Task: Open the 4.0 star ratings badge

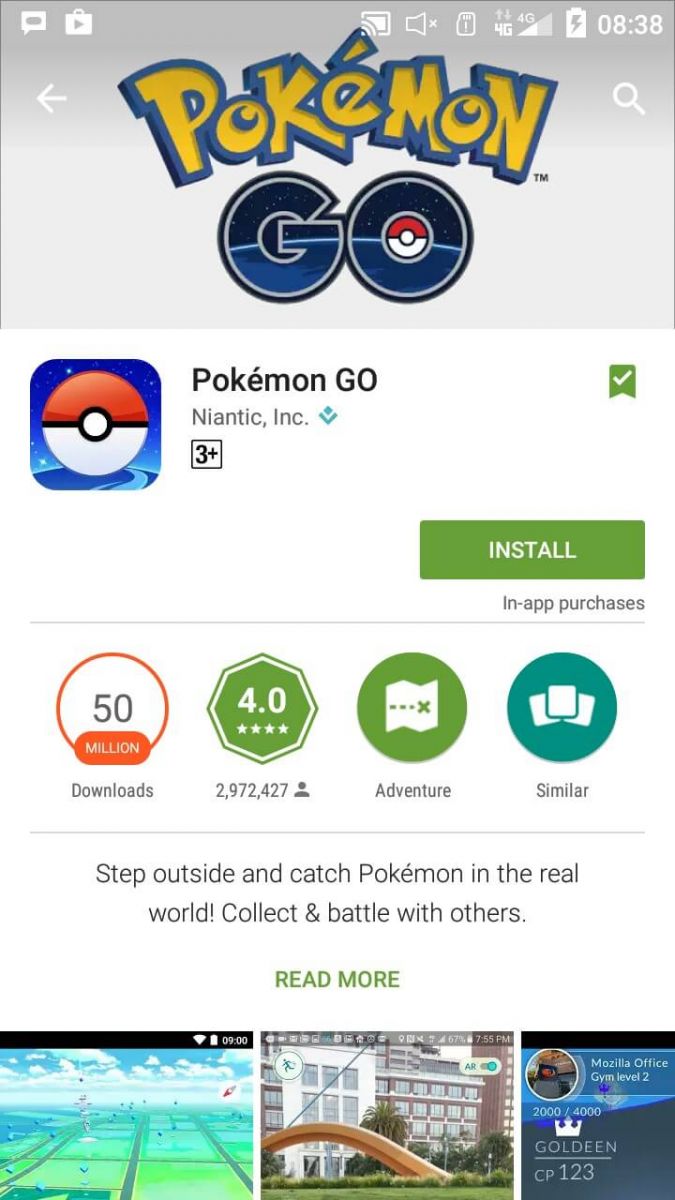Action: (262, 708)
